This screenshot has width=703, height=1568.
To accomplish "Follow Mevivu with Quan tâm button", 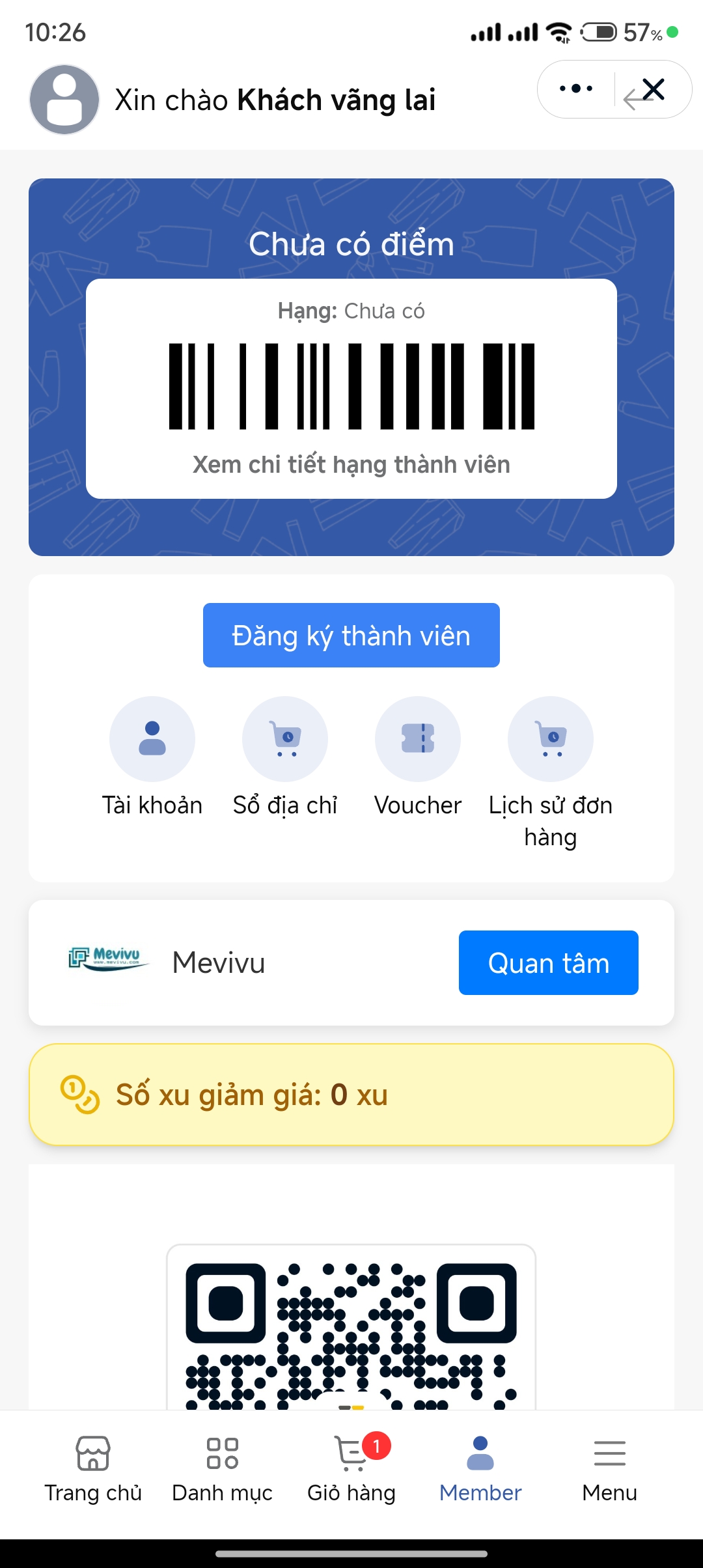I will point(548,963).
